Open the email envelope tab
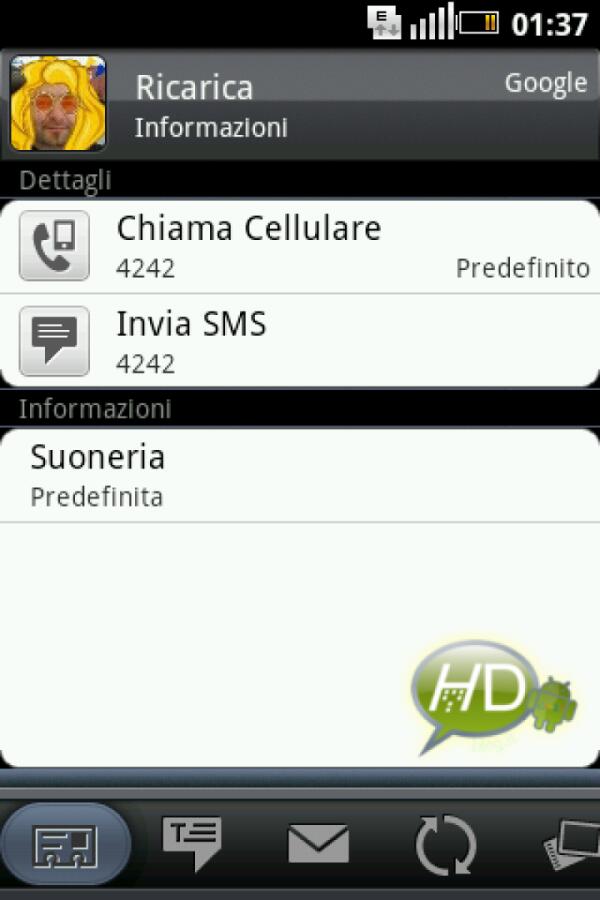The image size is (600, 900). pos(318,845)
